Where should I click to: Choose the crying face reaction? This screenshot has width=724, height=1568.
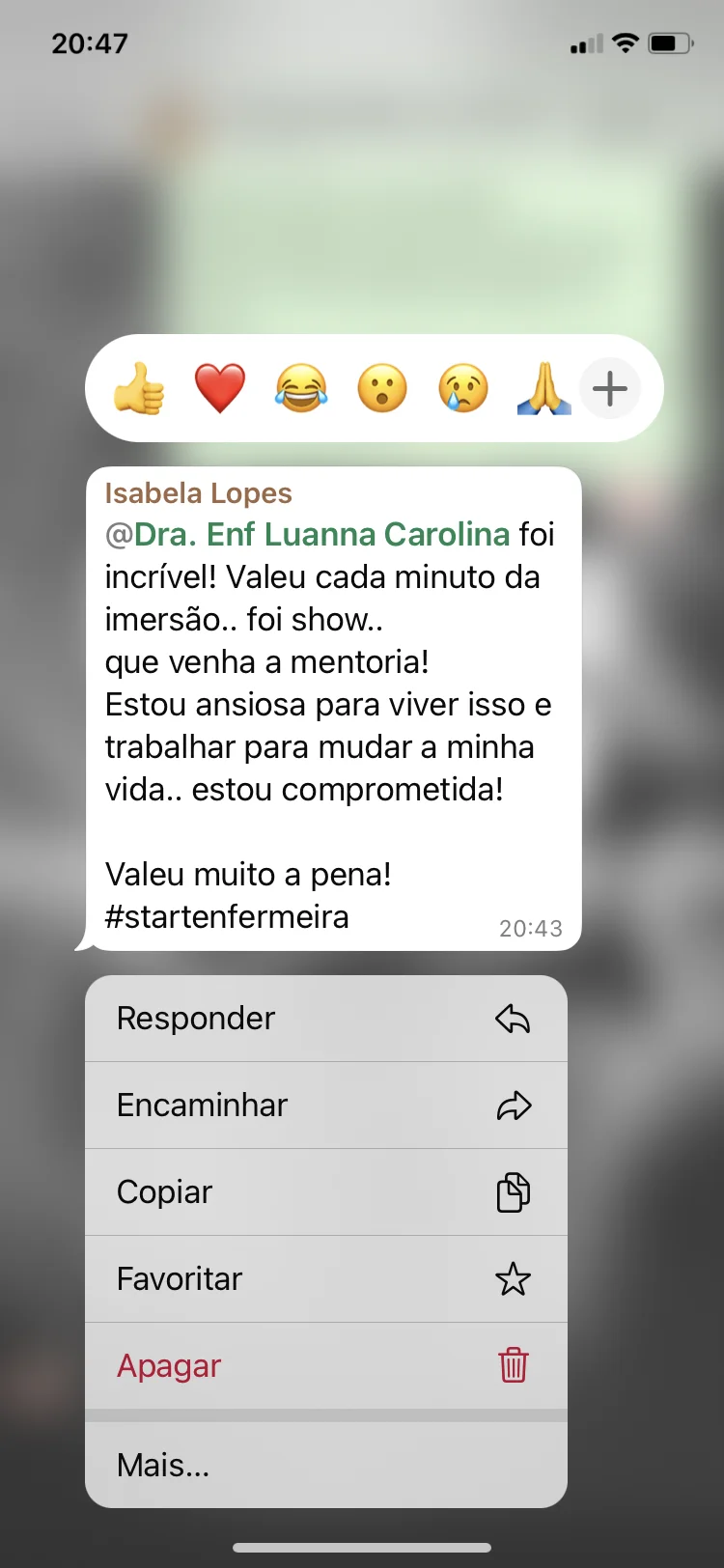(x=462, y=388)
